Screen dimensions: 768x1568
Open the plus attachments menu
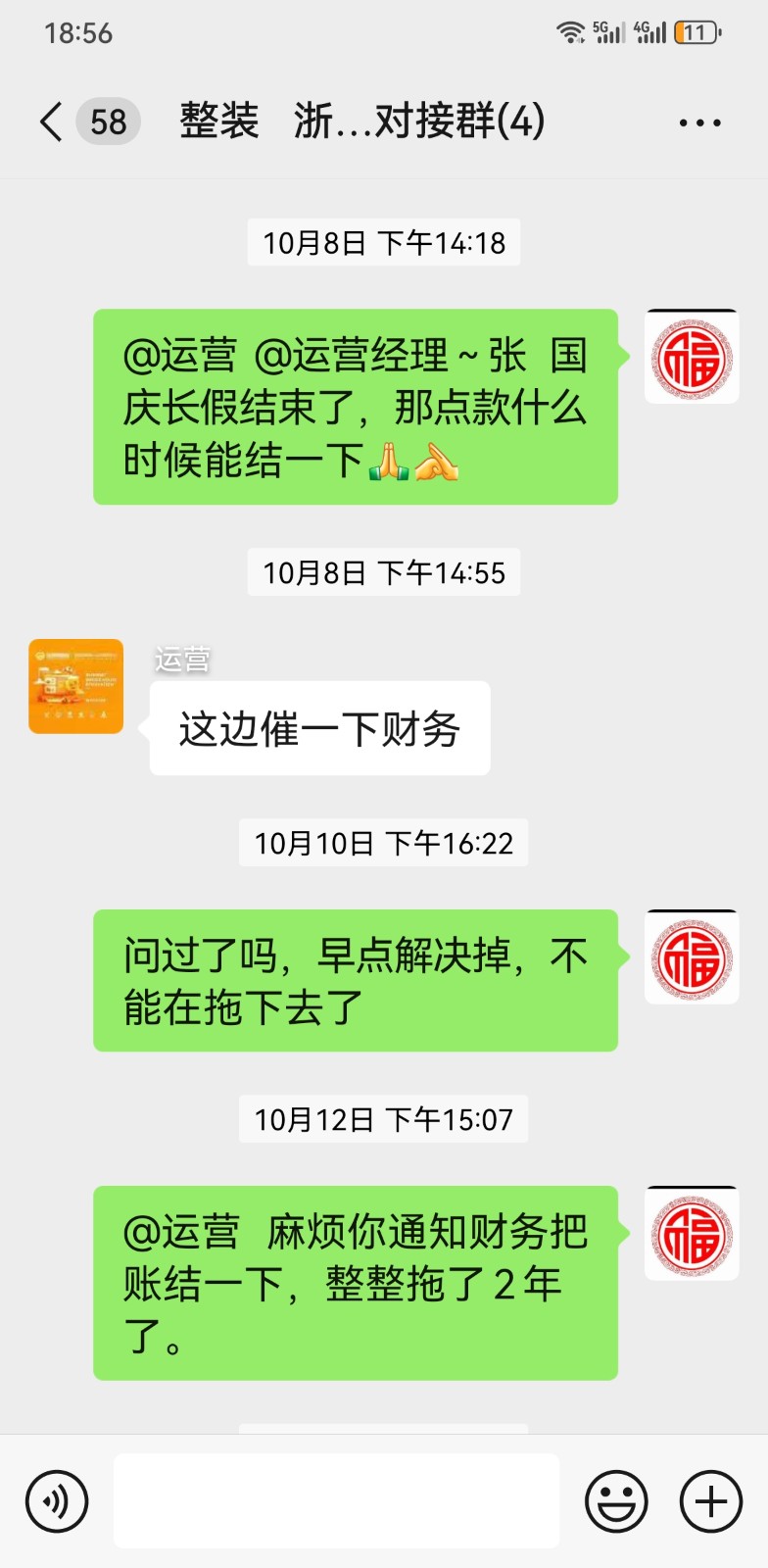coord(711,1501)
